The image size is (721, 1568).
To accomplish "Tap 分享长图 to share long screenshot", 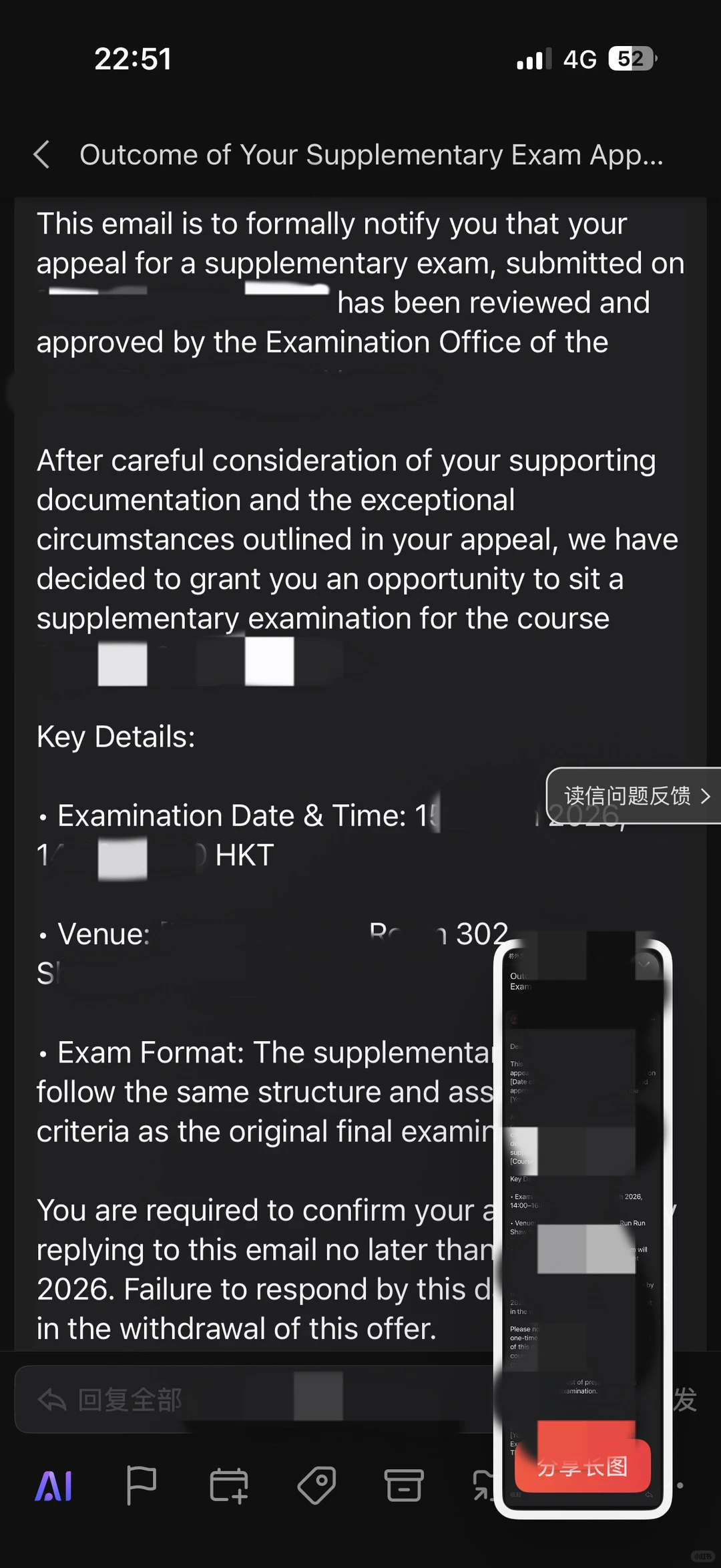I will pyautogui.click(x=582, y=1466).
